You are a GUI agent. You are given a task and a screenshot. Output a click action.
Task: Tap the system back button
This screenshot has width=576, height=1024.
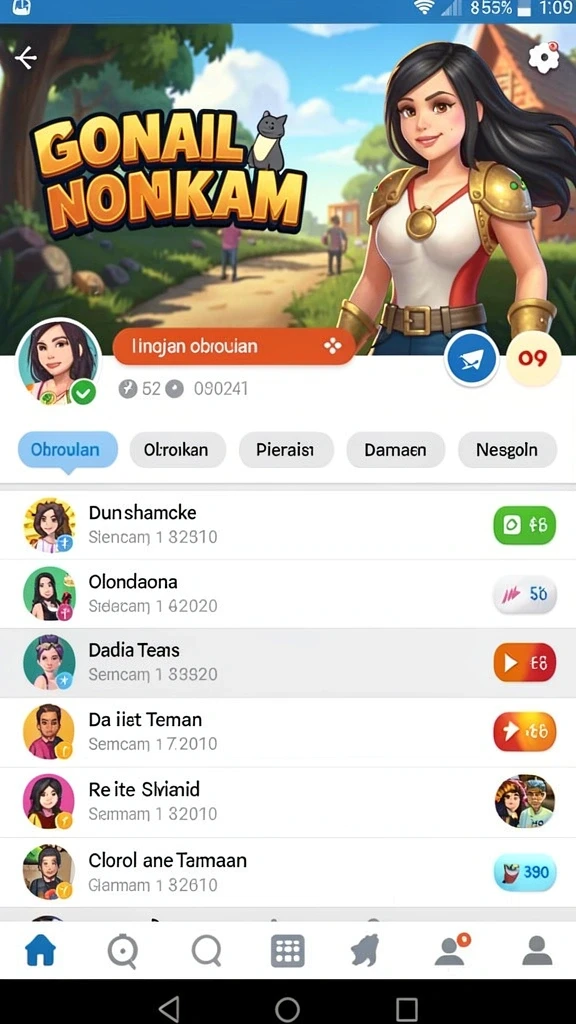click(169, 1010)
